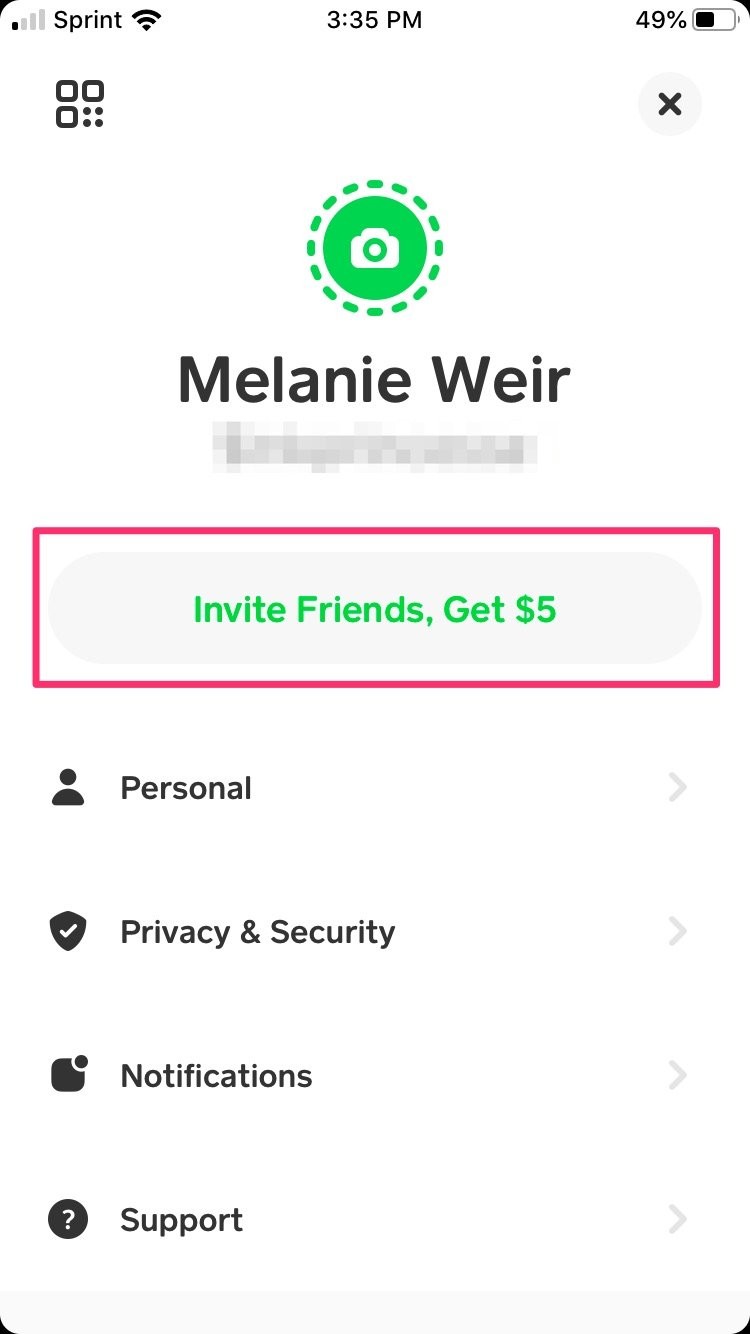Expand Support via its chevron arrow
The height and width of the screenshot is (1334, 750).
point(679,1219)
